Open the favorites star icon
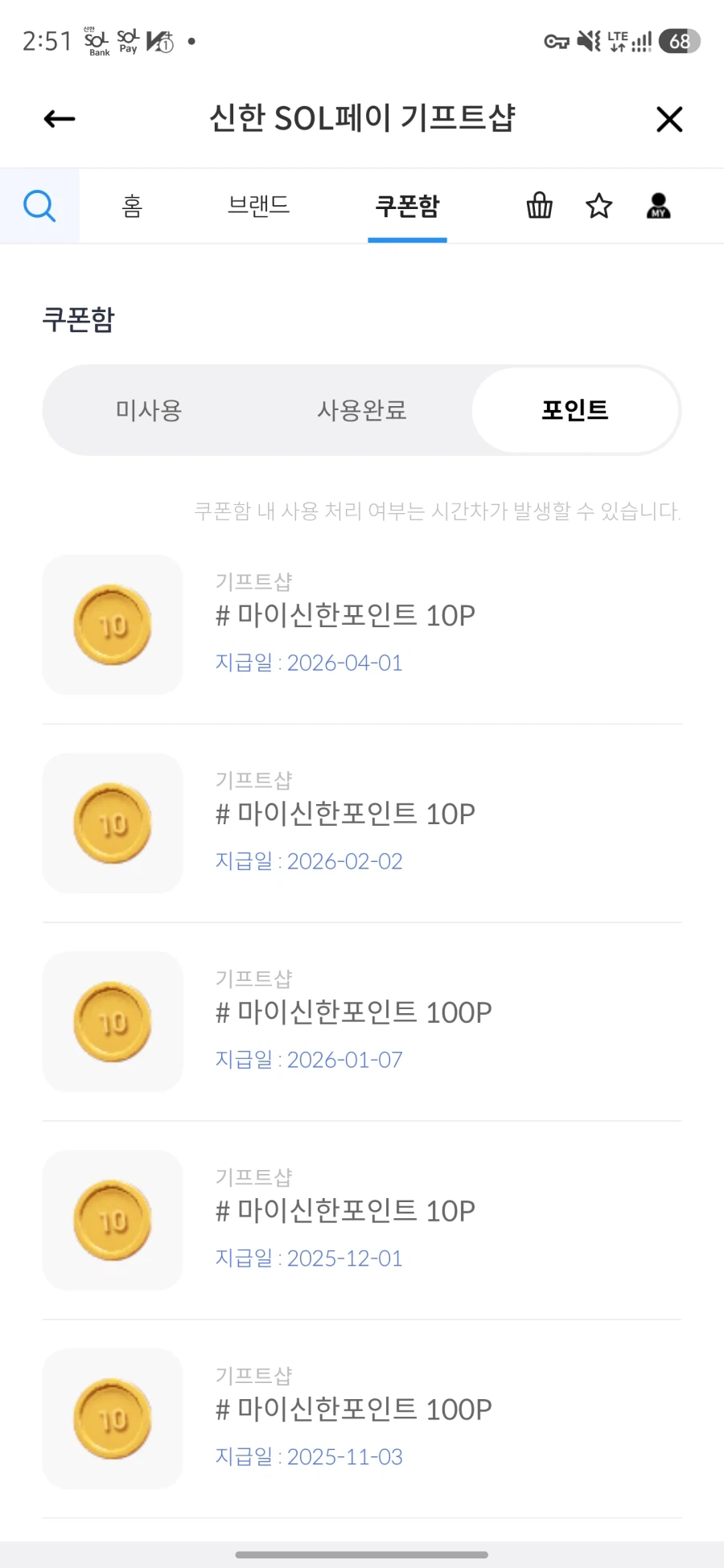This screenshot has width=724, height=1568. (599, 205)
